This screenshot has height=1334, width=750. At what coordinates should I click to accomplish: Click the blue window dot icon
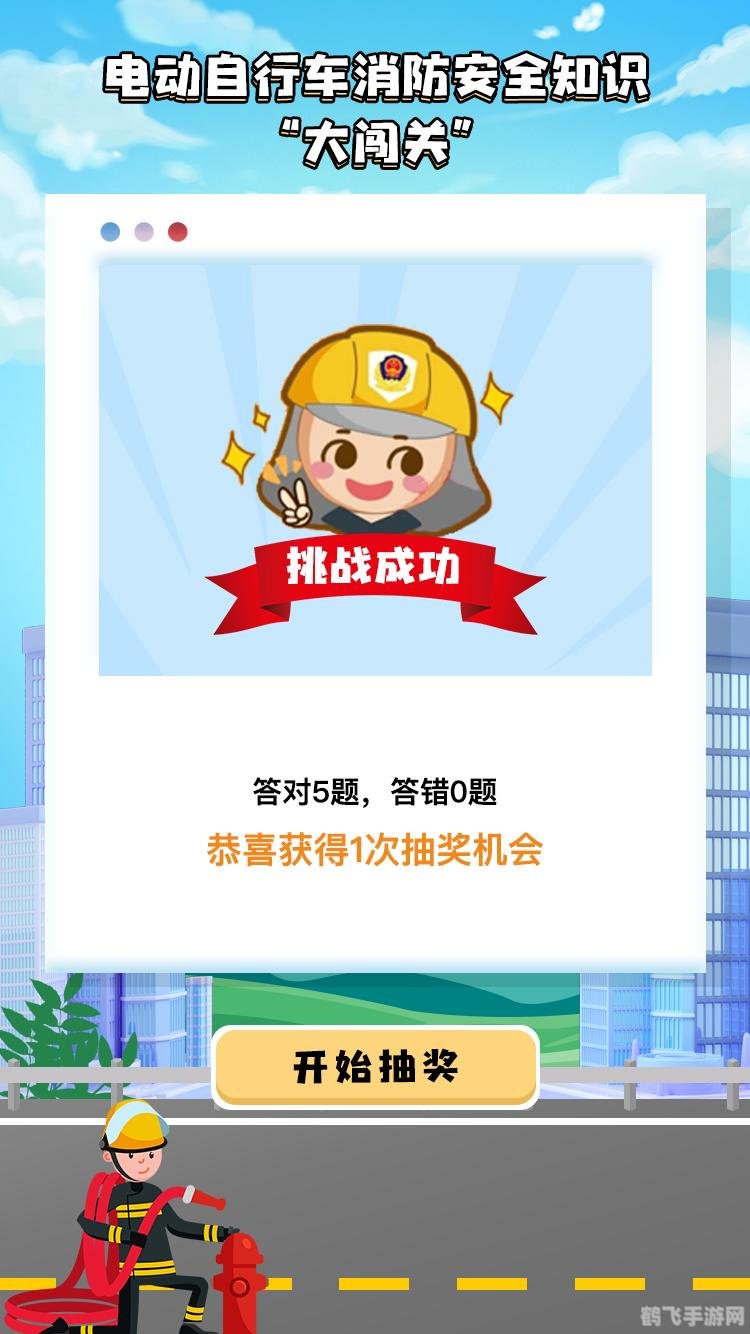(x=110, y=231)
